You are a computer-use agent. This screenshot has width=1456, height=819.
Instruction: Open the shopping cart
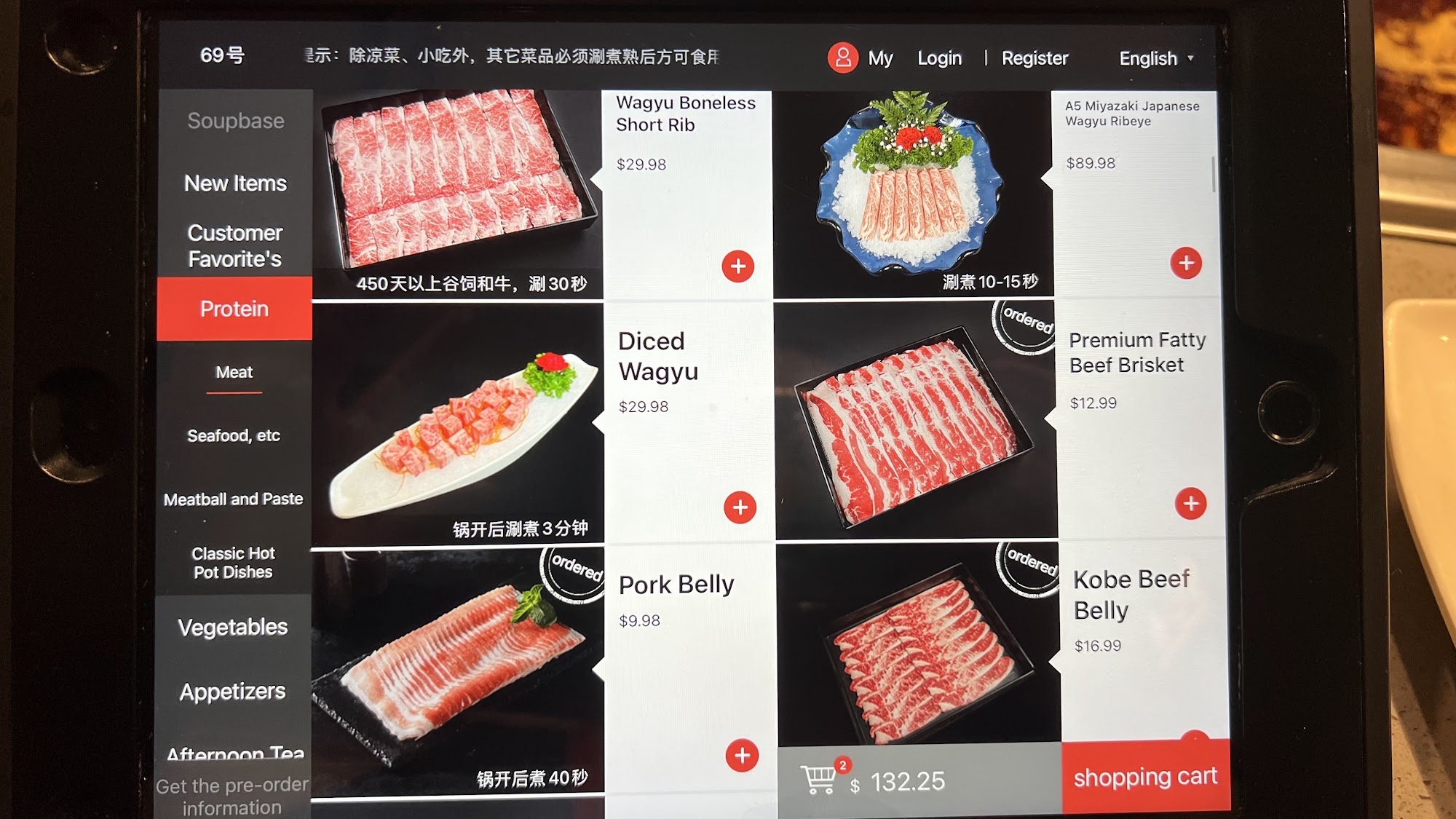click(1144, 777)
